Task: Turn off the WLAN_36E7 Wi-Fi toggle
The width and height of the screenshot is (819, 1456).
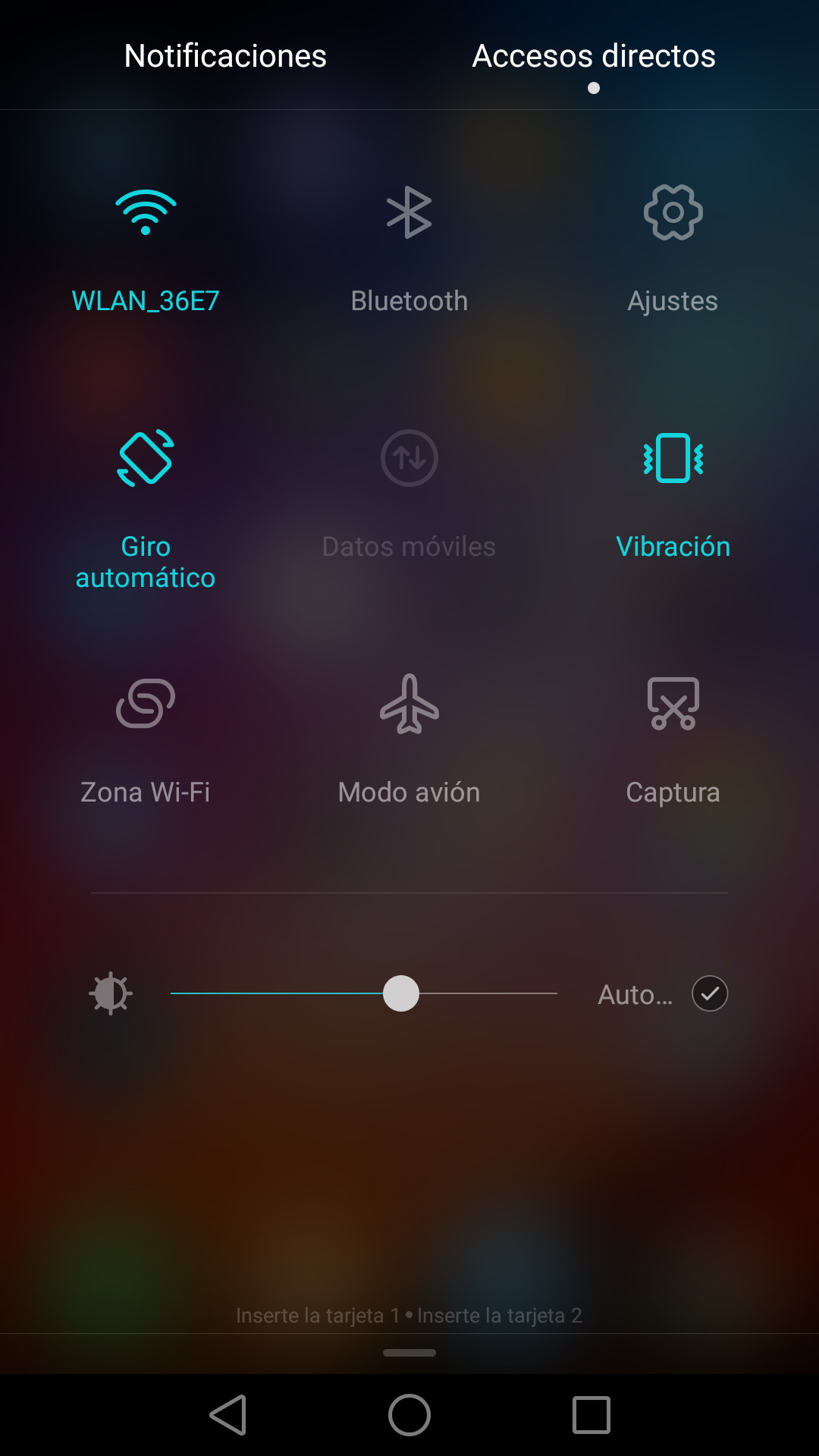Action: click(146, 213)
